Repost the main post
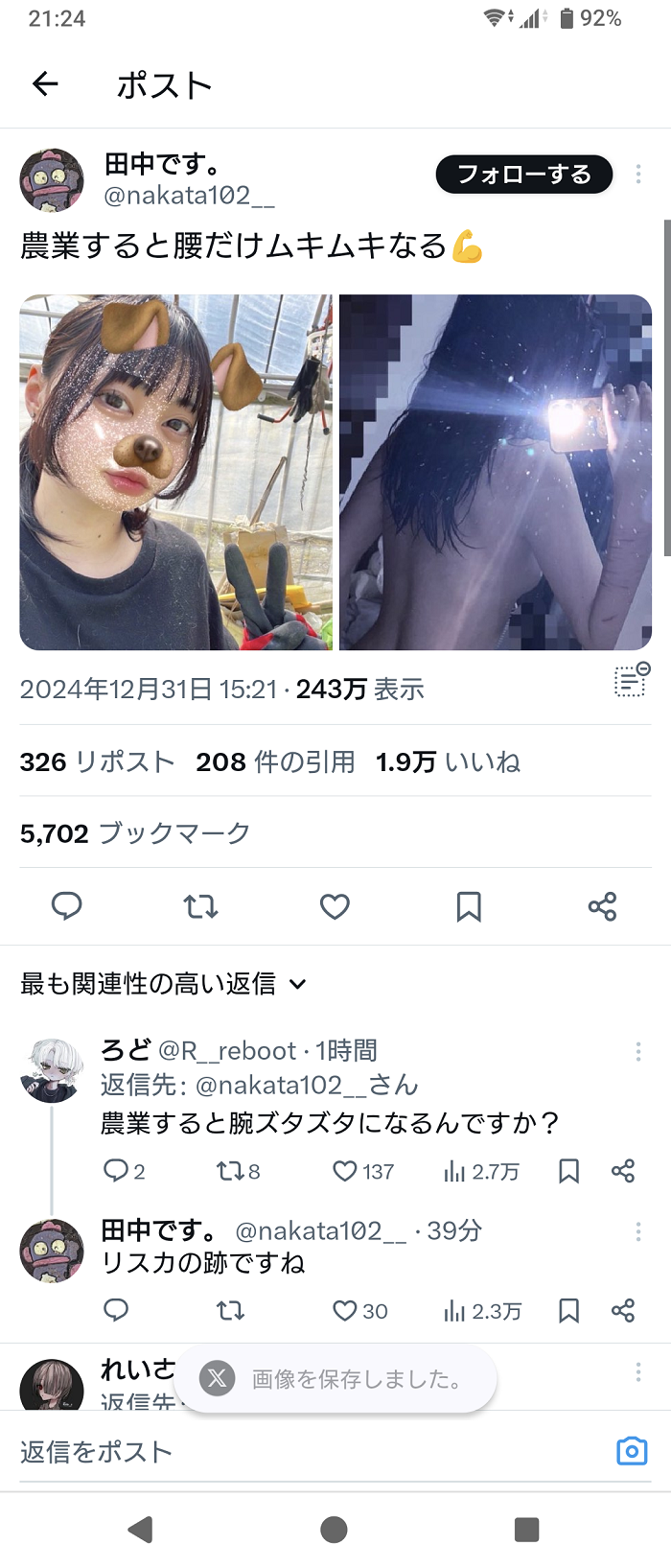 (200, 906)
